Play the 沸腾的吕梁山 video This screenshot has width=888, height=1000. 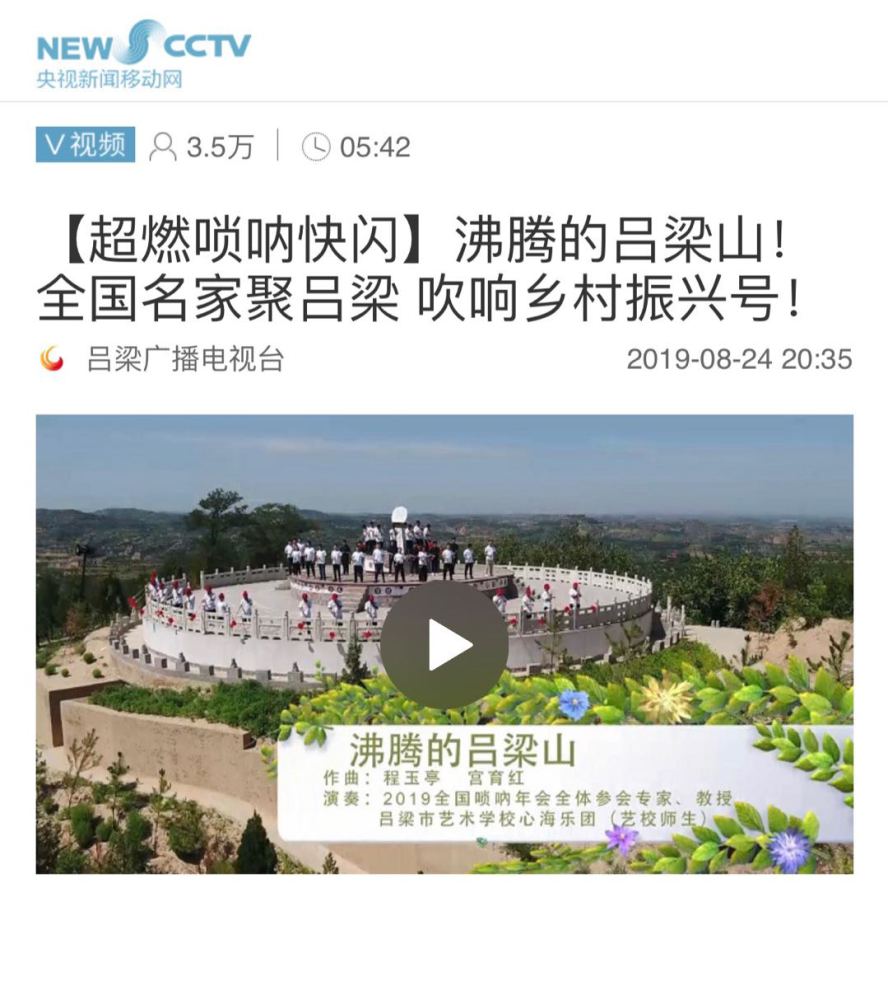pos(444,645)
